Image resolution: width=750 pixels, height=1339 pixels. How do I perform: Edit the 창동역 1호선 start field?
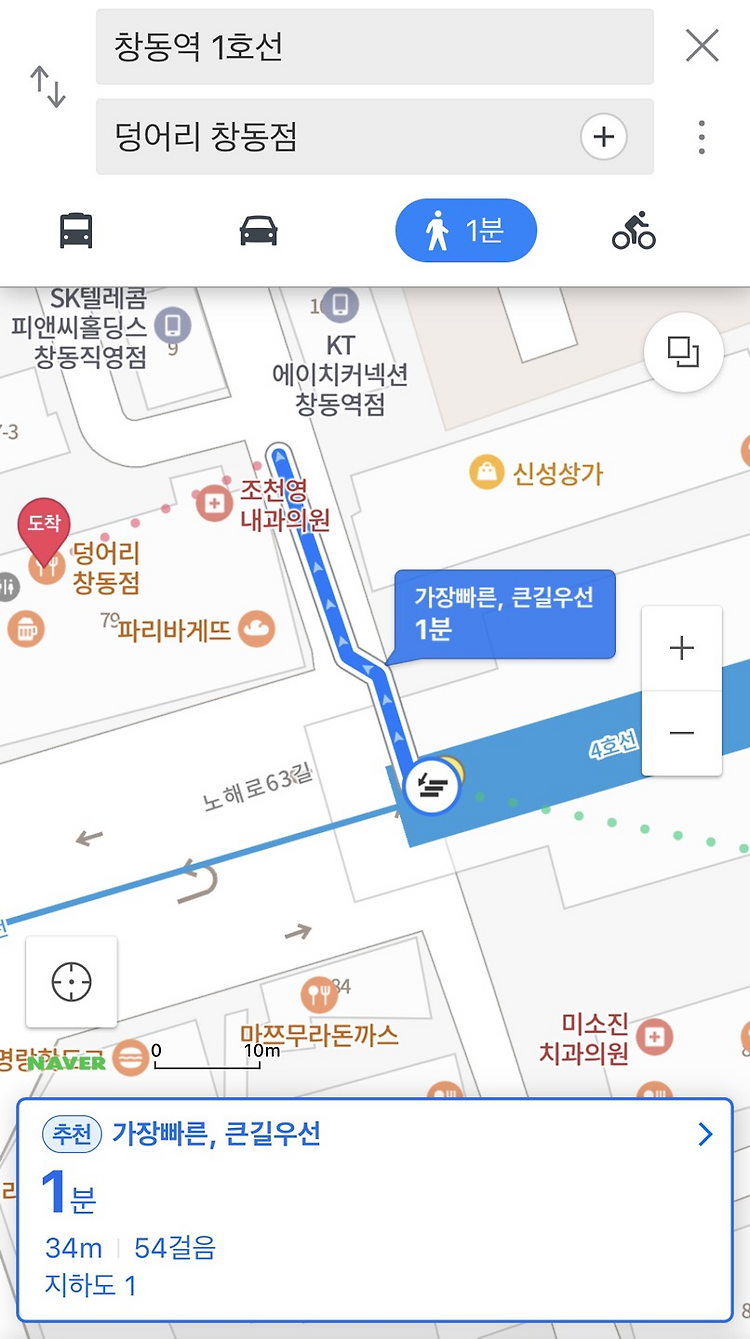(374, 47)
